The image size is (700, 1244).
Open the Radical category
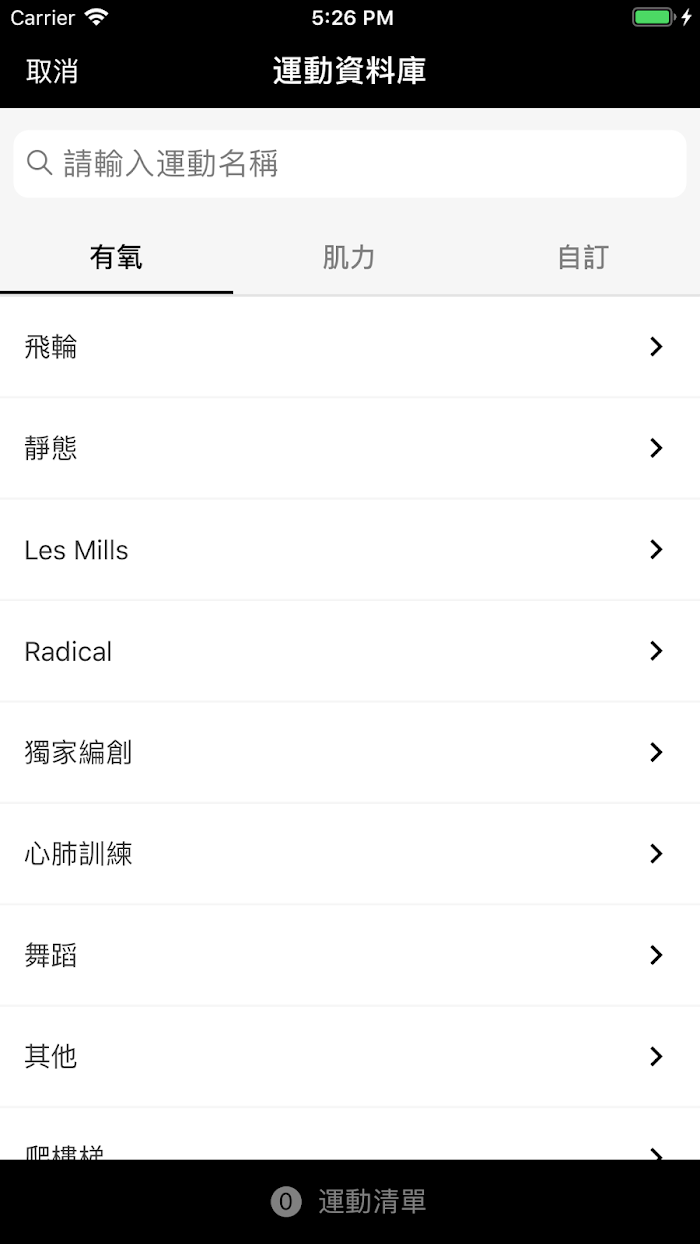coord(350,651)
